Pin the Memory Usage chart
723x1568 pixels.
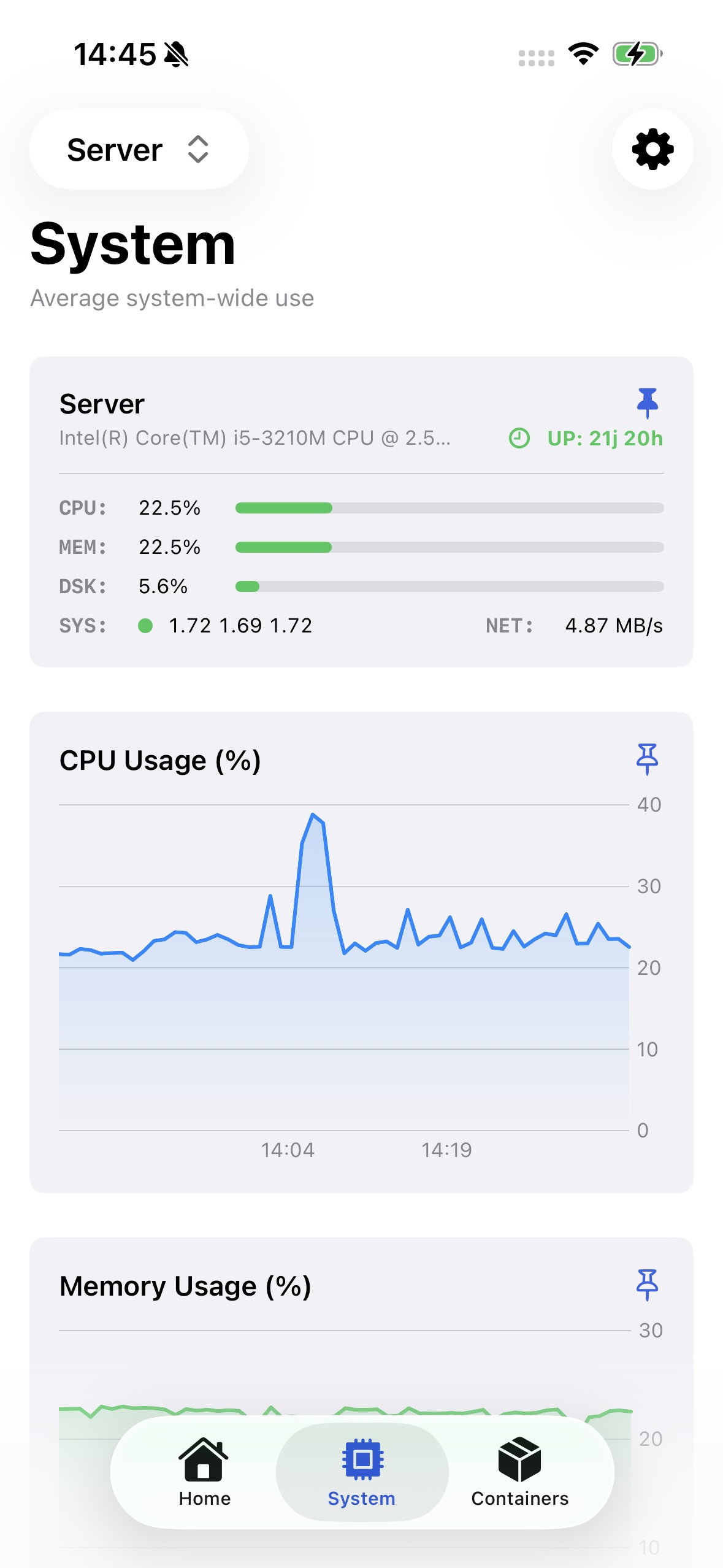(x=647, y=1285)
